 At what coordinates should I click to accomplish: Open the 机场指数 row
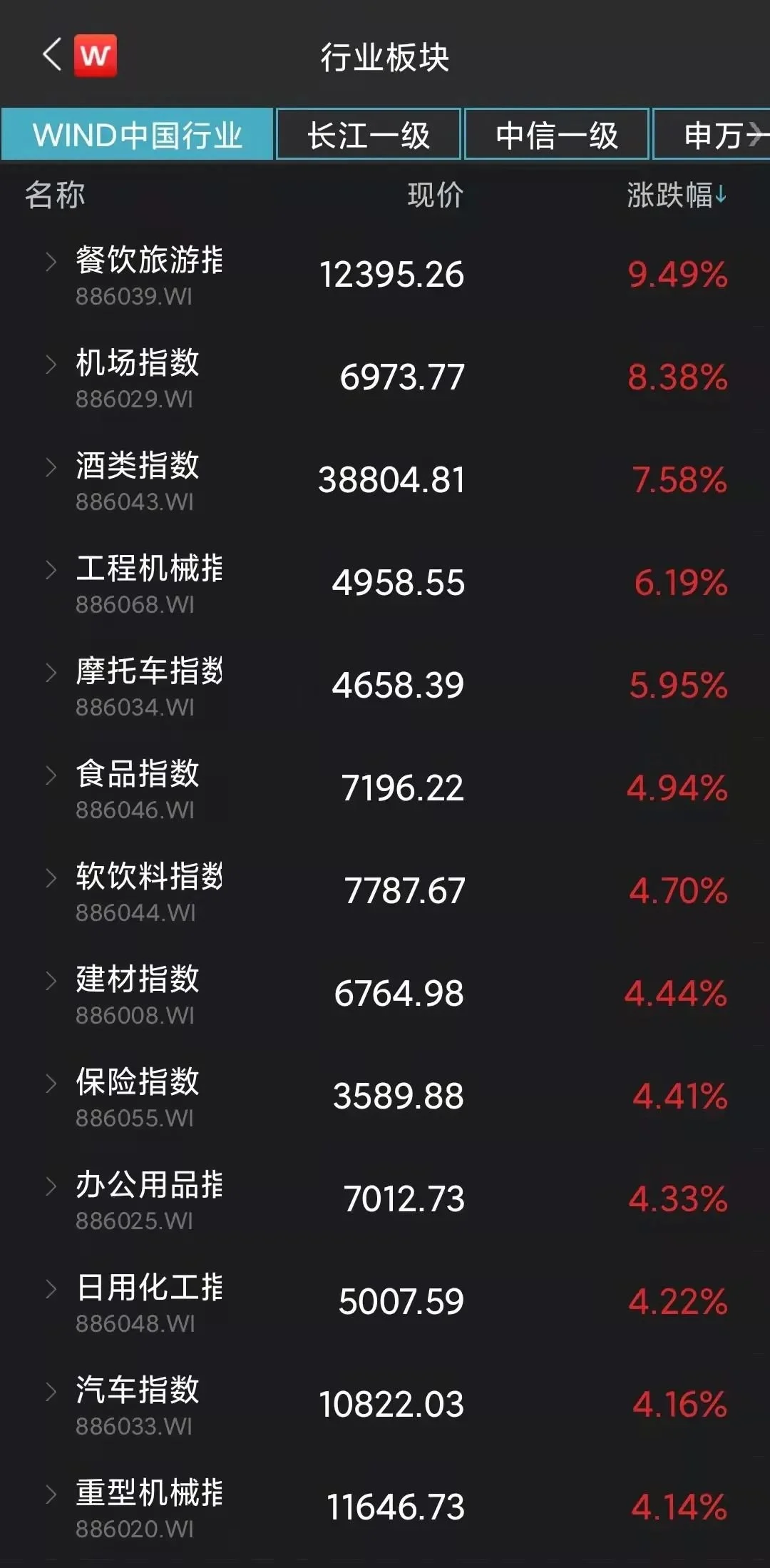coord(385,378)
